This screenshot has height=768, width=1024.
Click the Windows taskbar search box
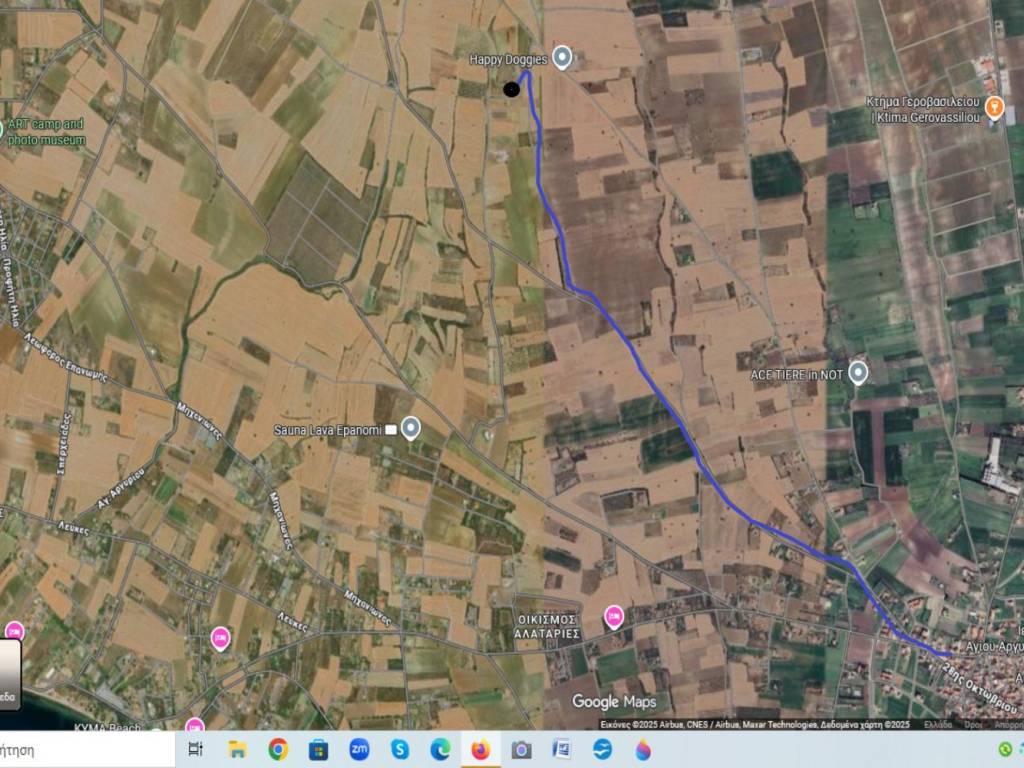80,749
